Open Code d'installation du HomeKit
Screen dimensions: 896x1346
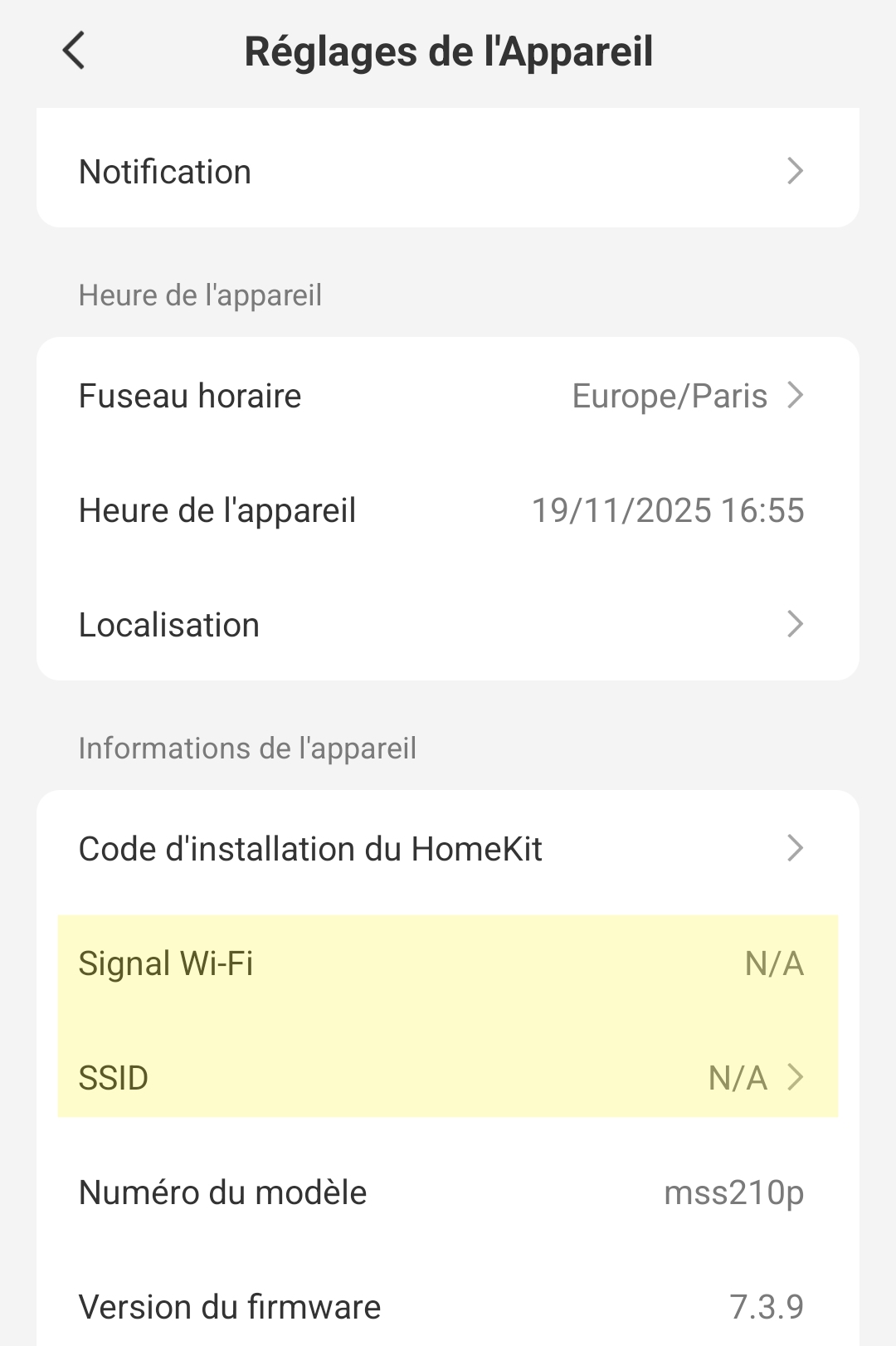tap(448, 849)
